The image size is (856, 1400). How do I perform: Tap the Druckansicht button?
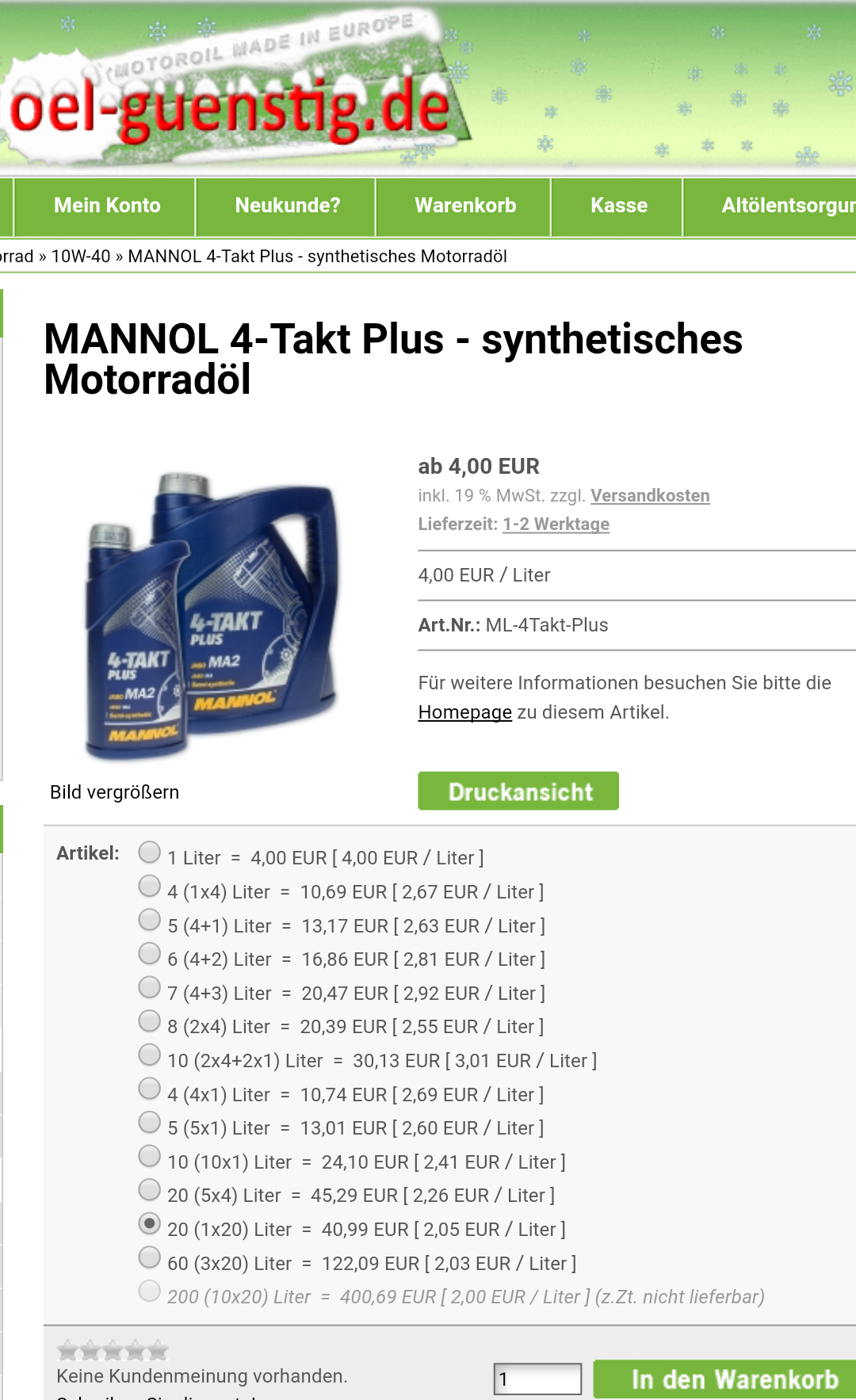coord(518,792)
